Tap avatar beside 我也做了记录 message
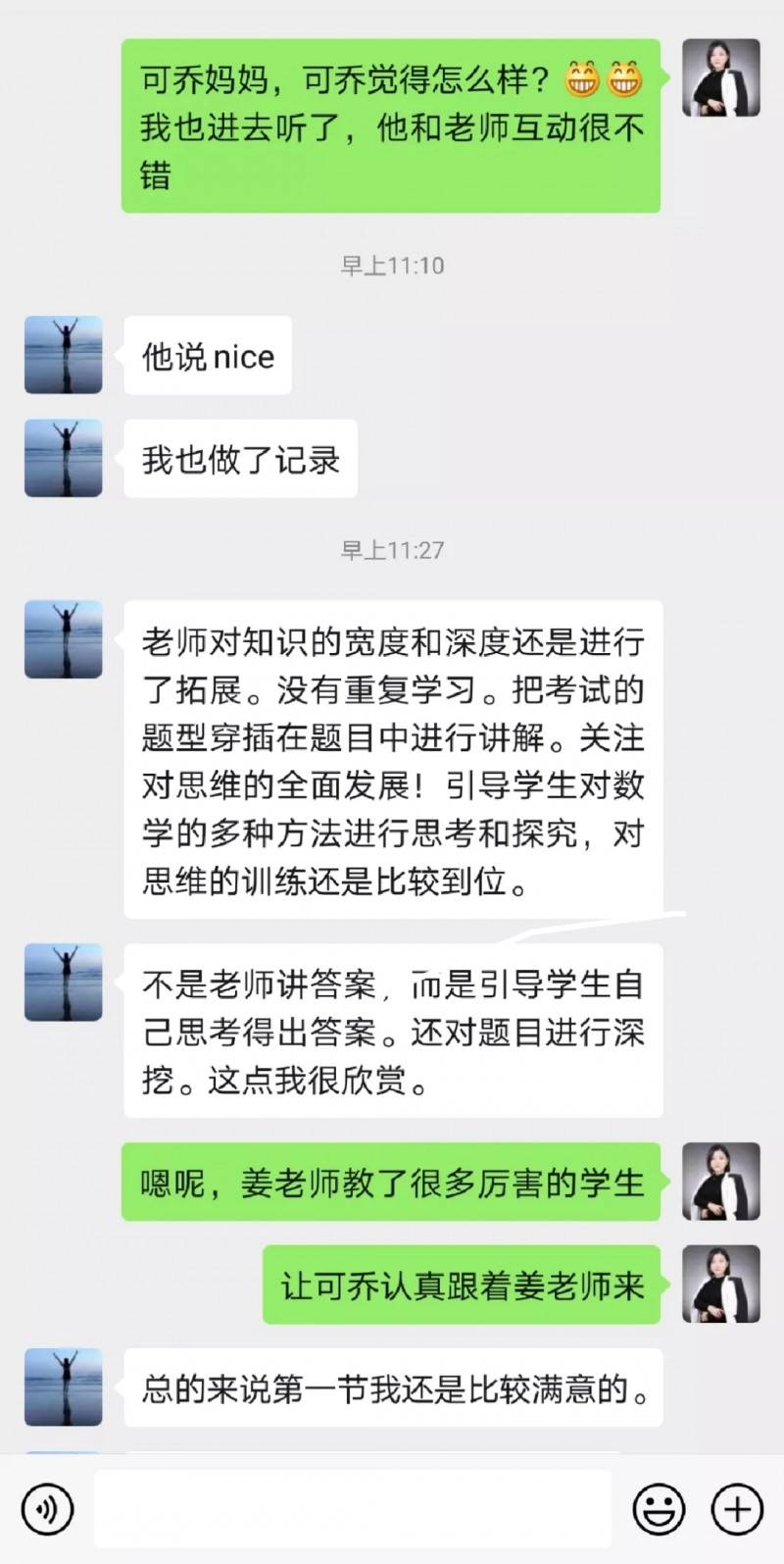Screen dimensions: 784x1564 coord(64,458)
